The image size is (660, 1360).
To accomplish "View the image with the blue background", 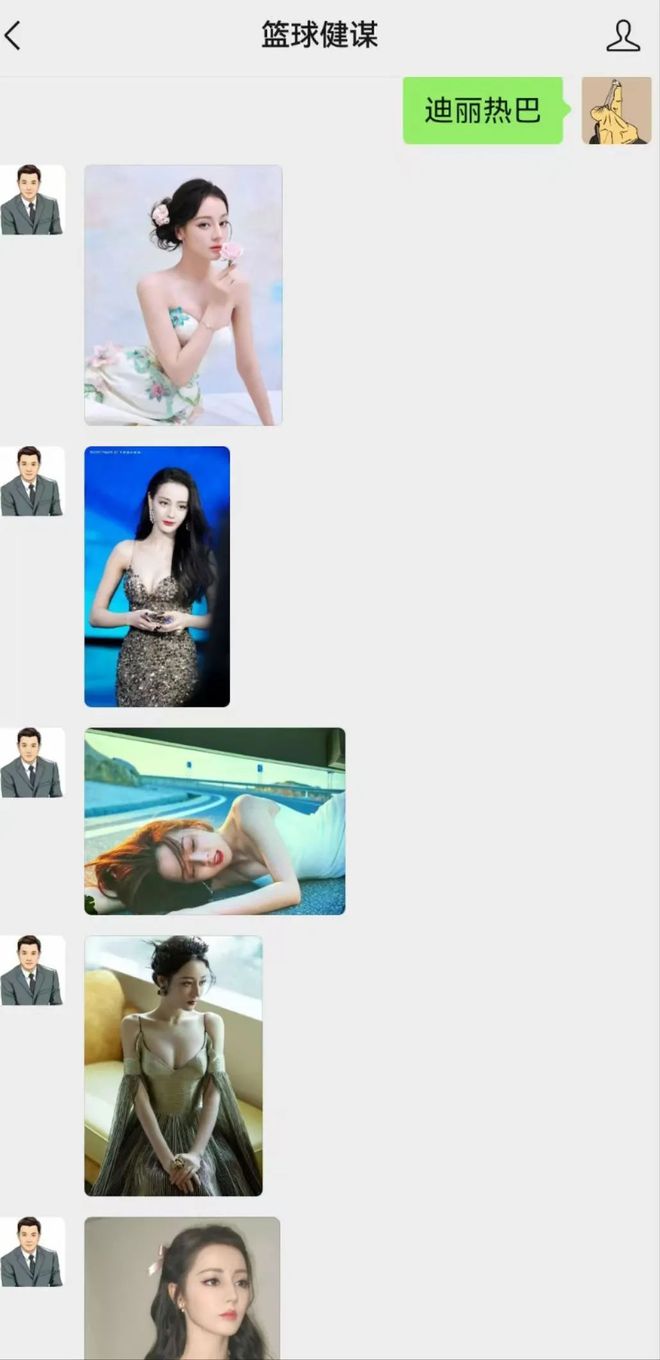I will click(157, 576).
